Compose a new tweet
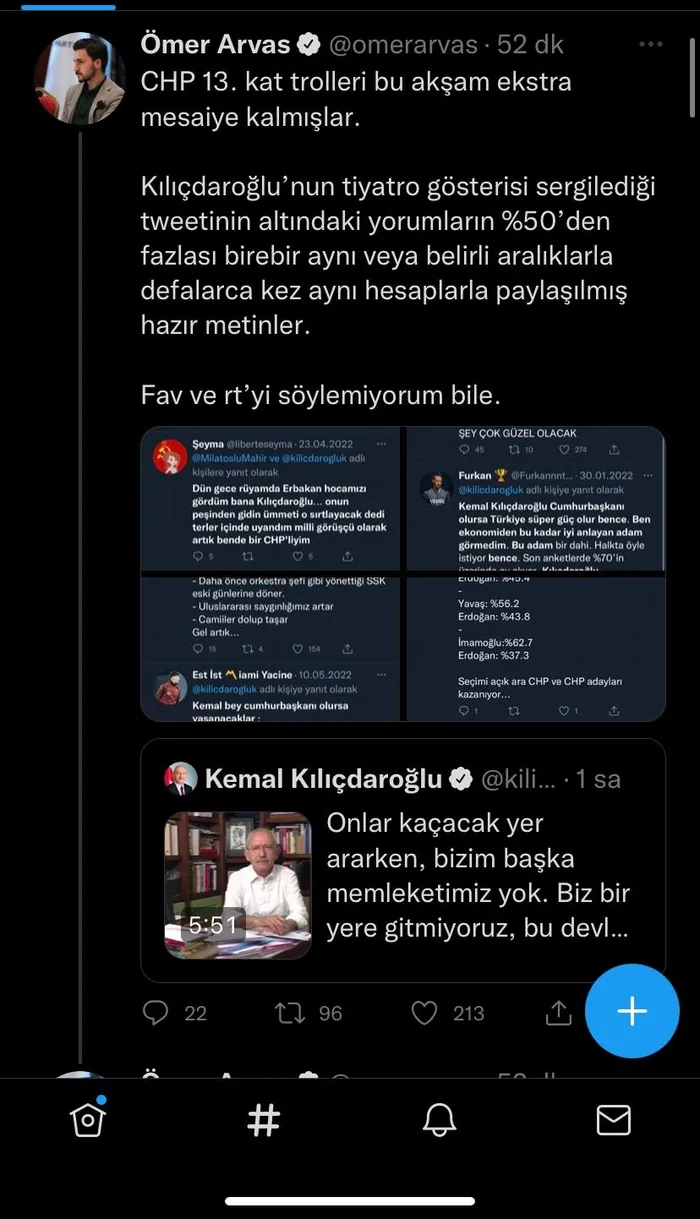The height and width of the screenshot is (1219, 700). click(x=632, y=1011)
